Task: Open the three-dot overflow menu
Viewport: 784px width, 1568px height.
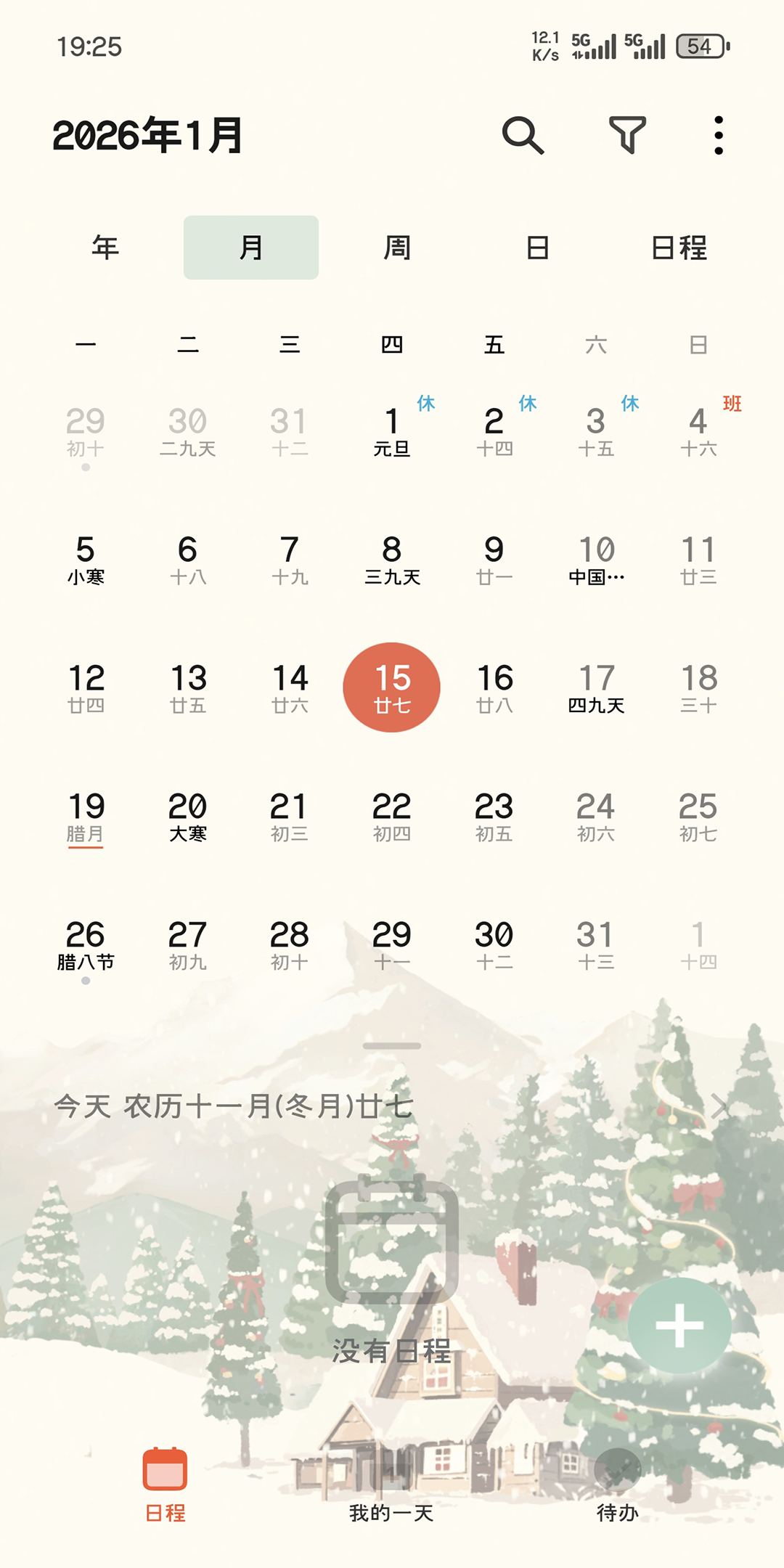Action: (718, 135)
